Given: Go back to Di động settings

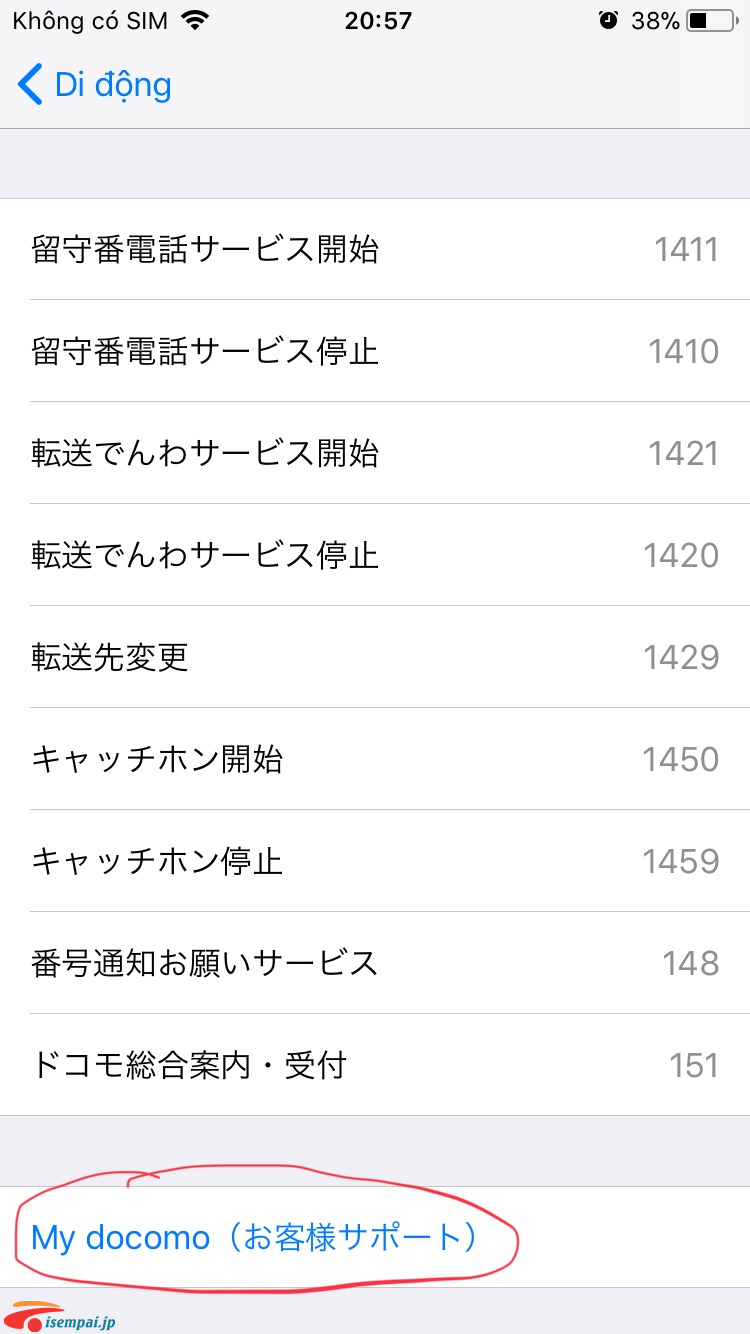Looking at the screenshot, I should click(x=95, y=85).
